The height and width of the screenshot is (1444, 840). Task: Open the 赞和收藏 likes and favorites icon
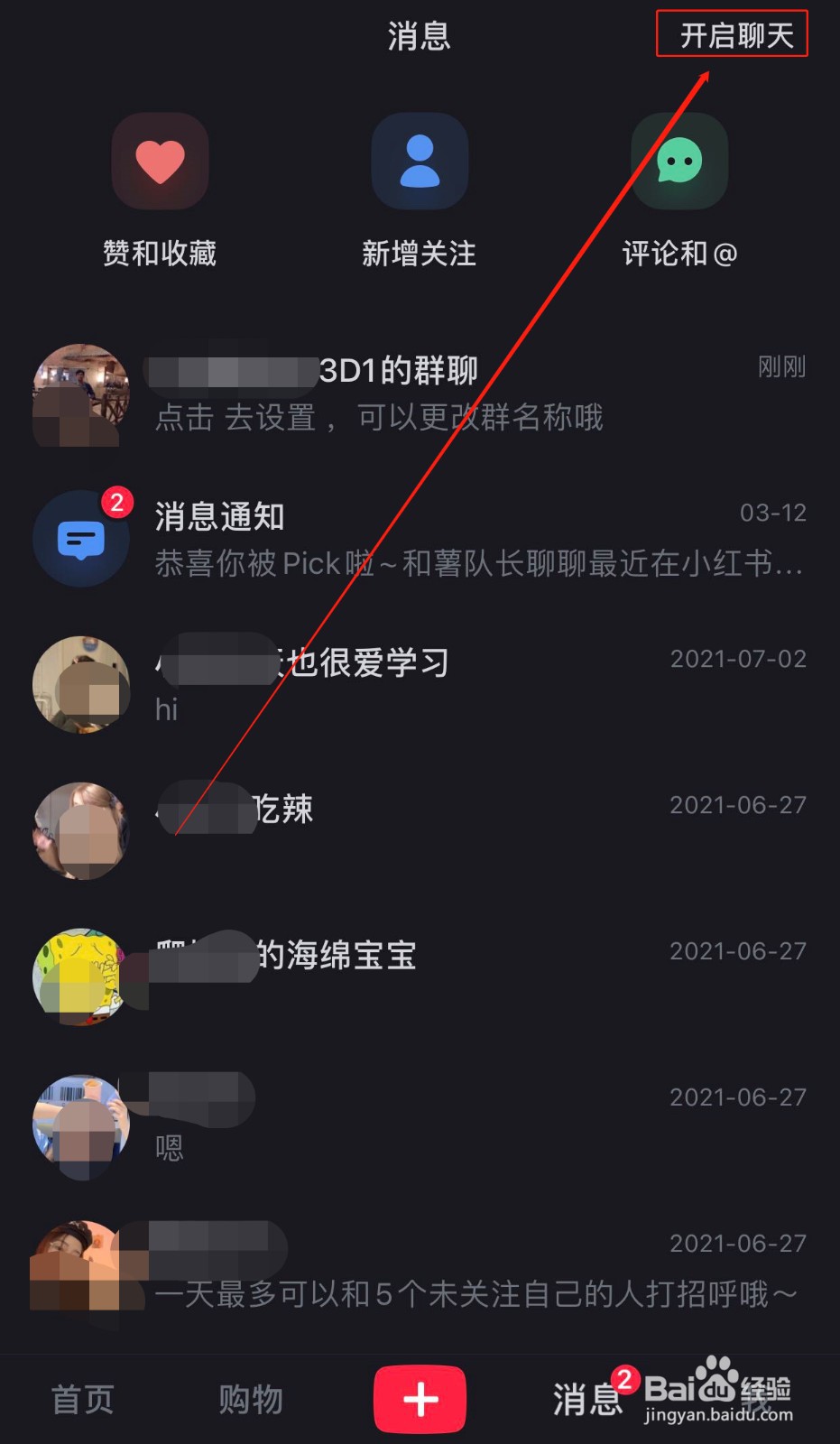click(x=160, y=161)
